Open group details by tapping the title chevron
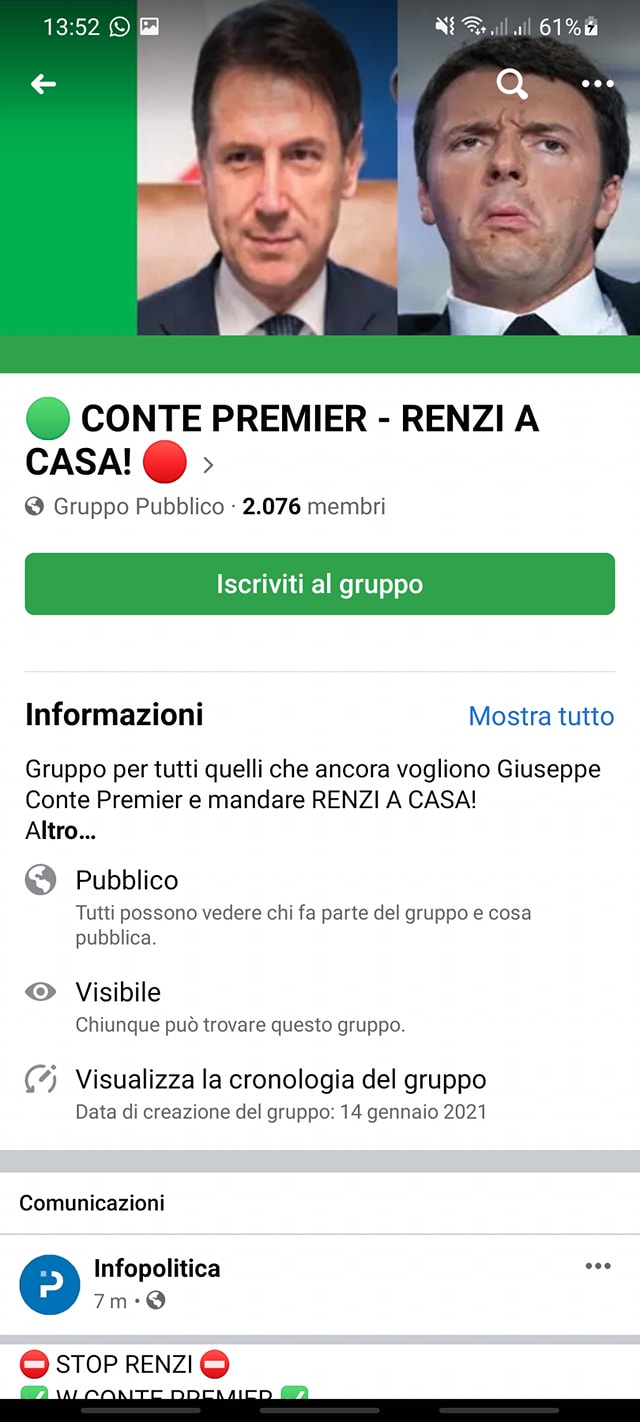This screenshot has height=1422, width=640. 208,465
